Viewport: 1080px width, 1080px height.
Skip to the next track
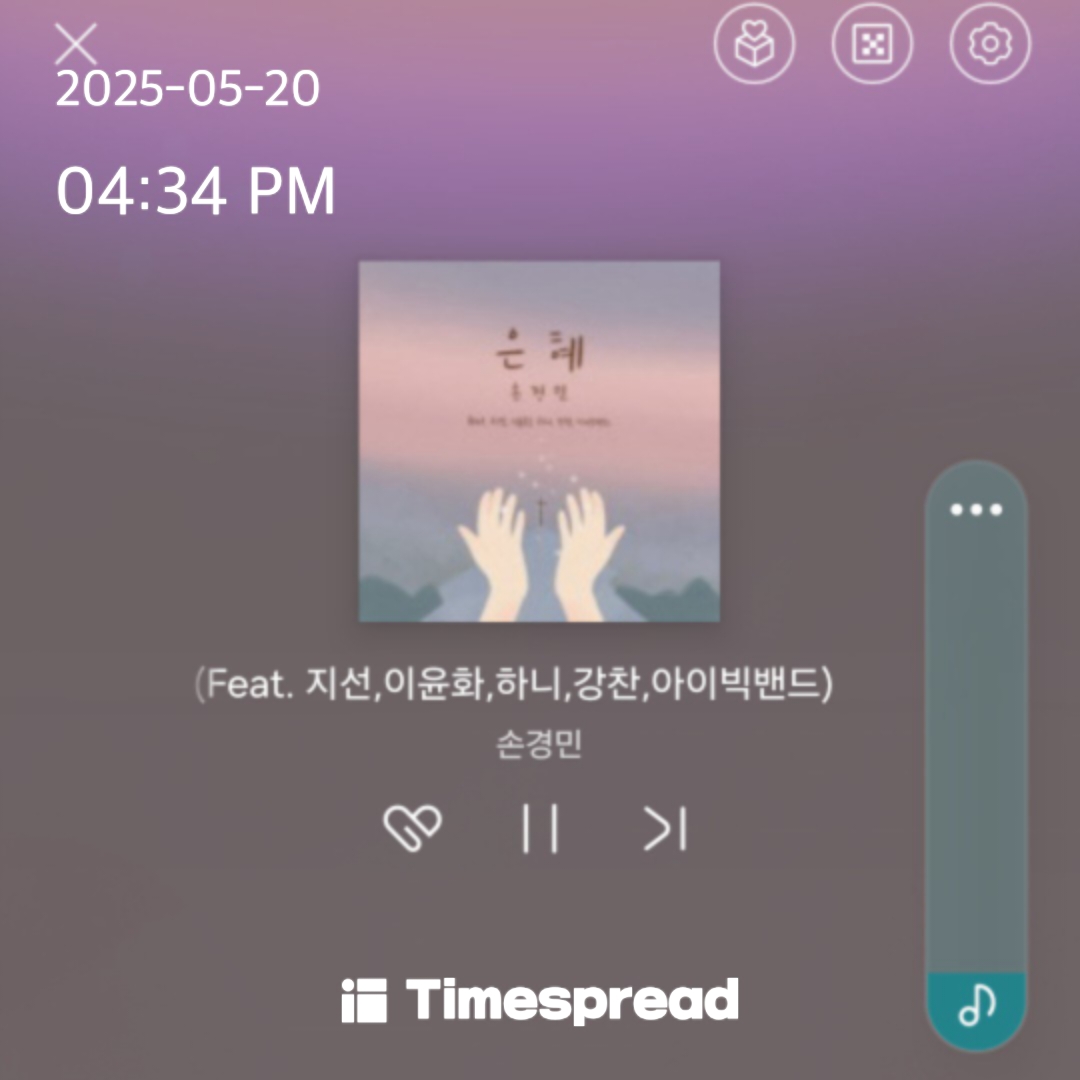point(665,828)
